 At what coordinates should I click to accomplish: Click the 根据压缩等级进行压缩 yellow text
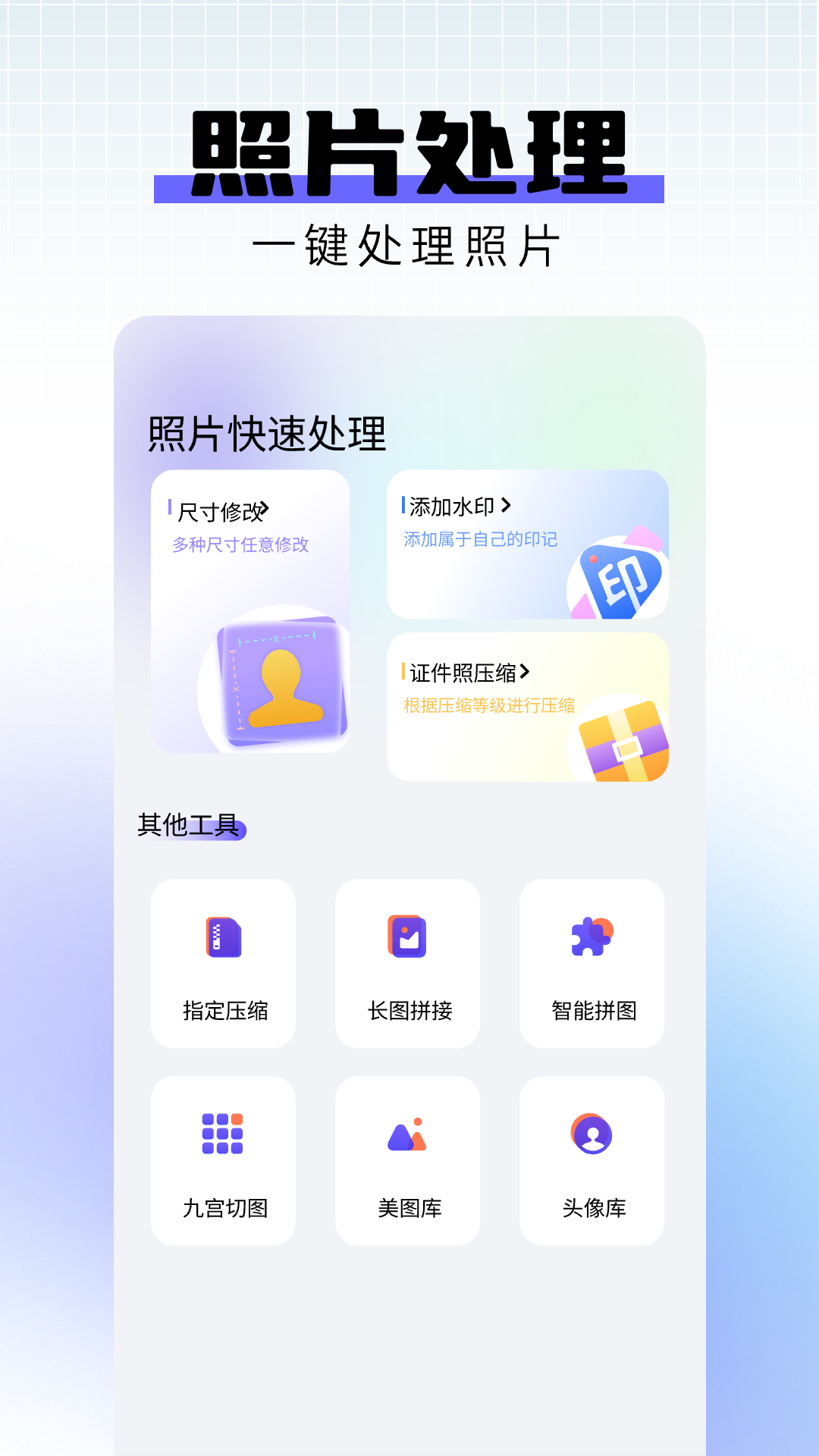(x=489, y=705)
